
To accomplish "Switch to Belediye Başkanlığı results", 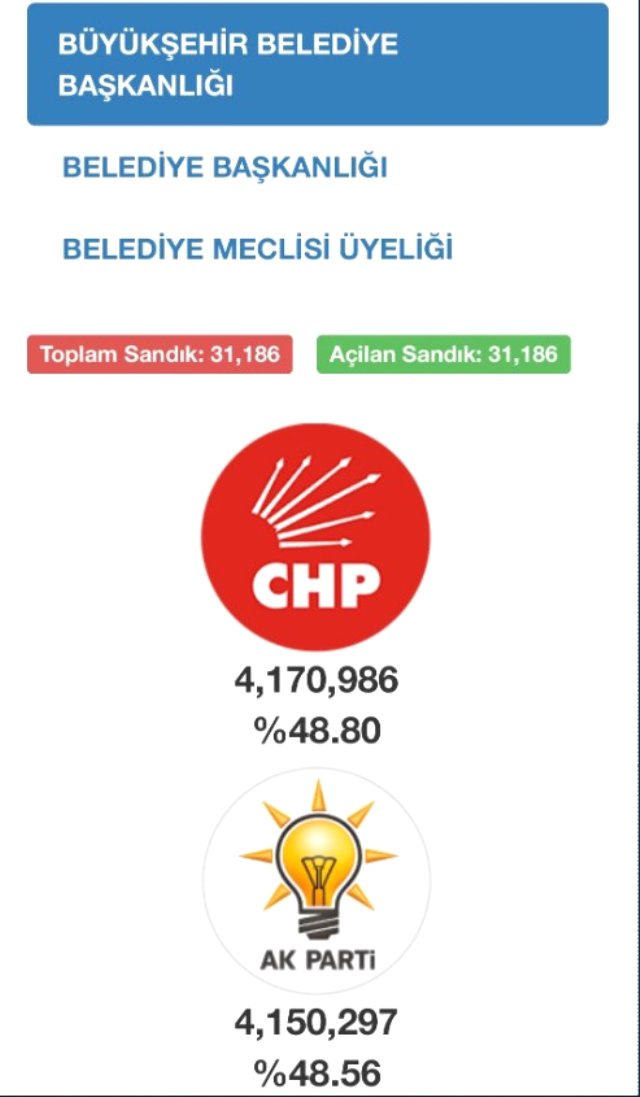I will pos(225,167).
